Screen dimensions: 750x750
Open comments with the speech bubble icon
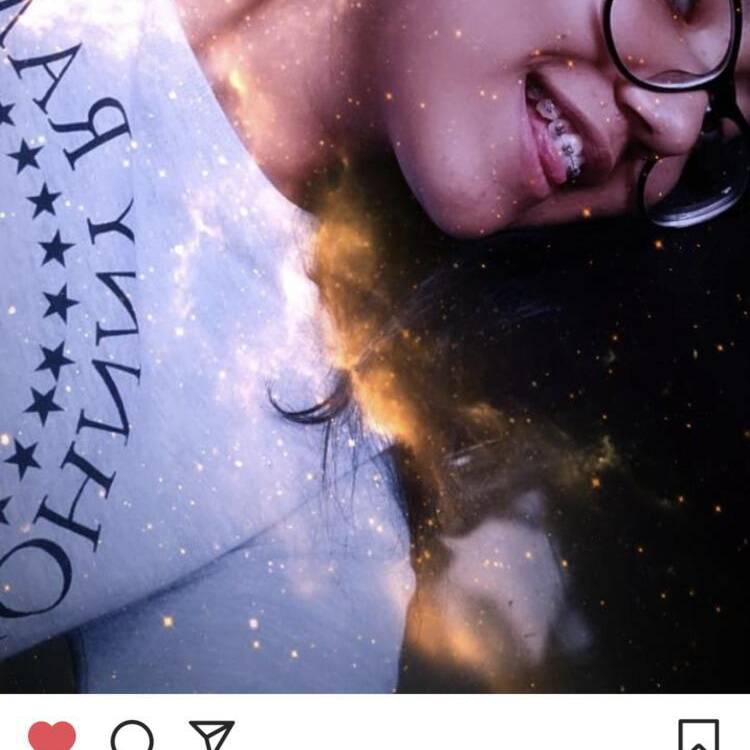pyautogui.click(x=132, y=737)
